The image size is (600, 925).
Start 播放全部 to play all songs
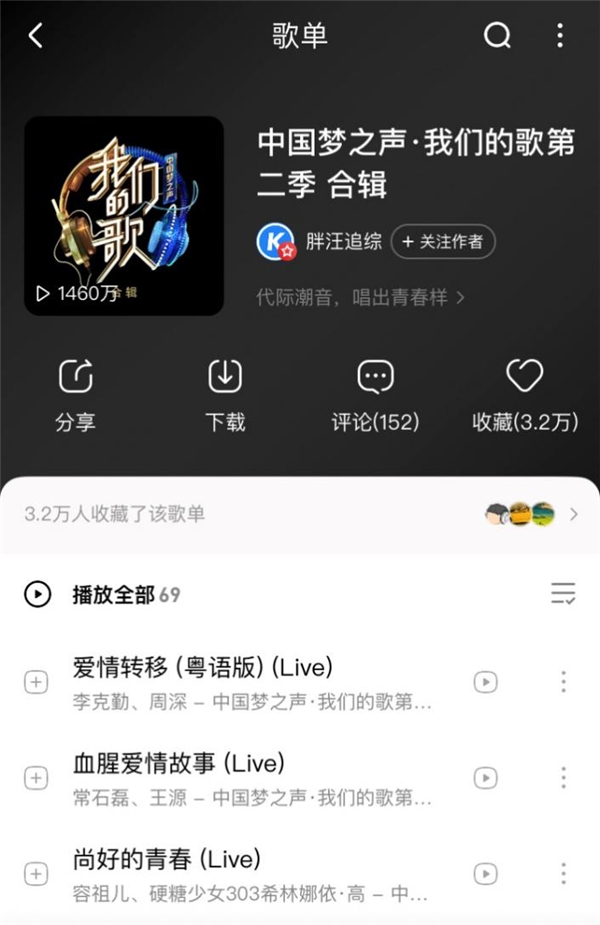[100, 595]
